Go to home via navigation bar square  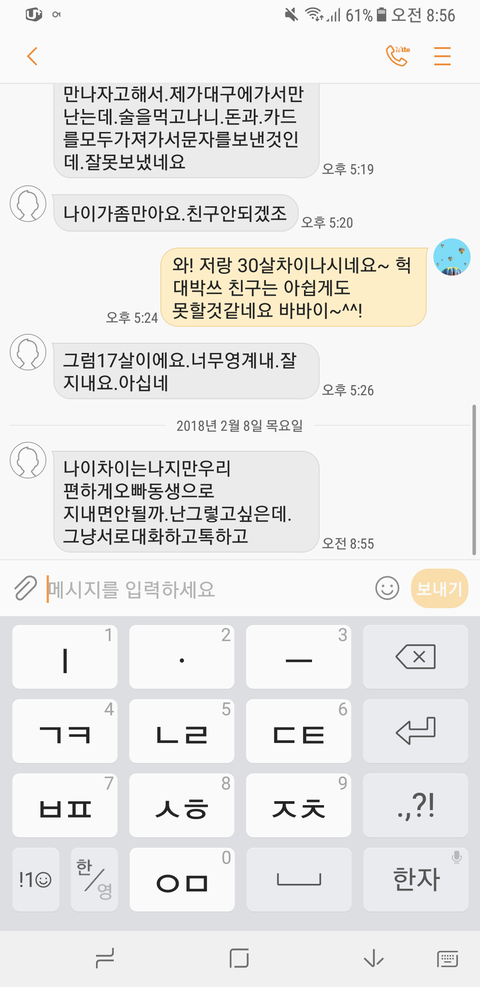coord(239,959)
